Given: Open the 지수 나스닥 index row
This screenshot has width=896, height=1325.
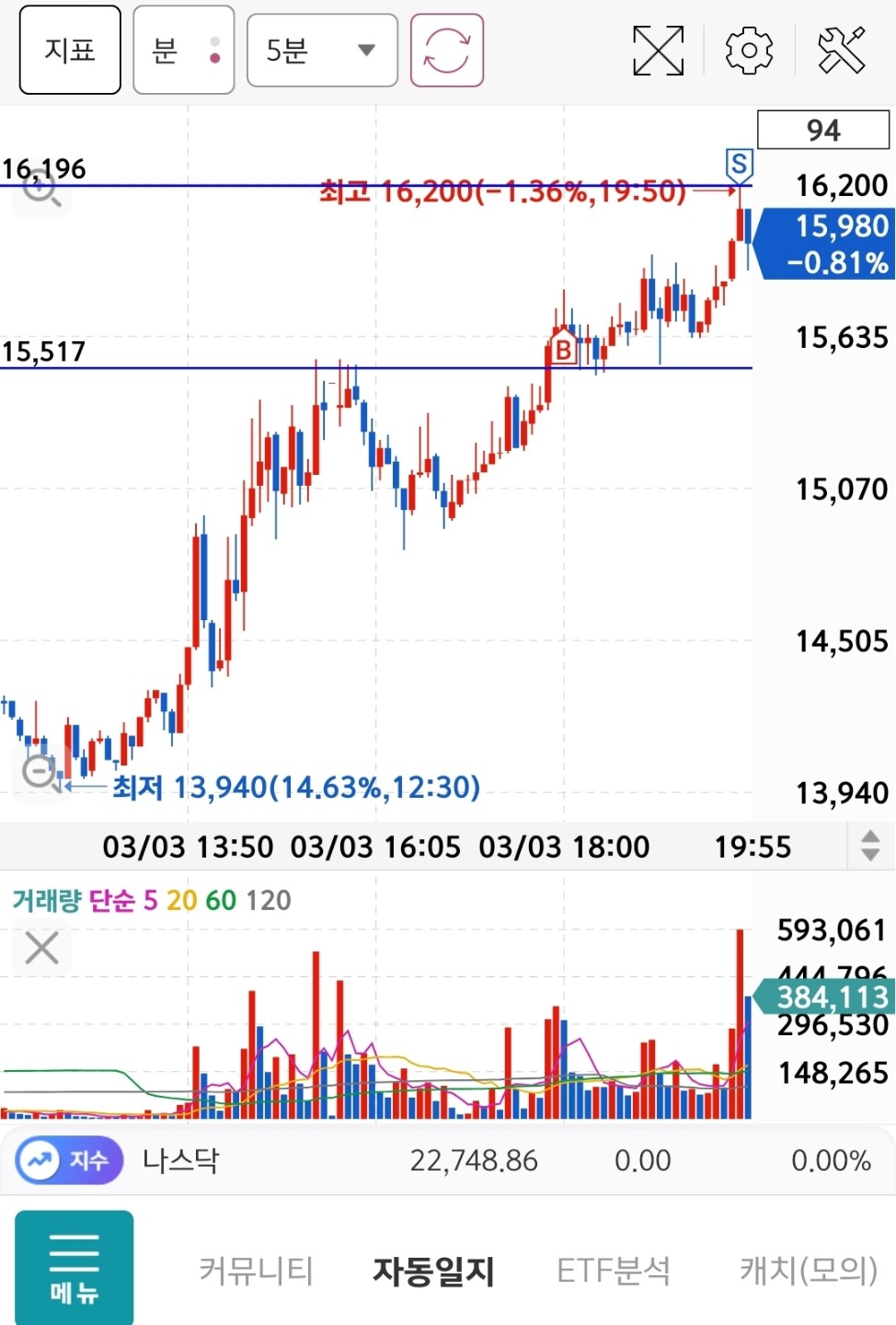Looking at the screenshot, I should [442, 1160].
